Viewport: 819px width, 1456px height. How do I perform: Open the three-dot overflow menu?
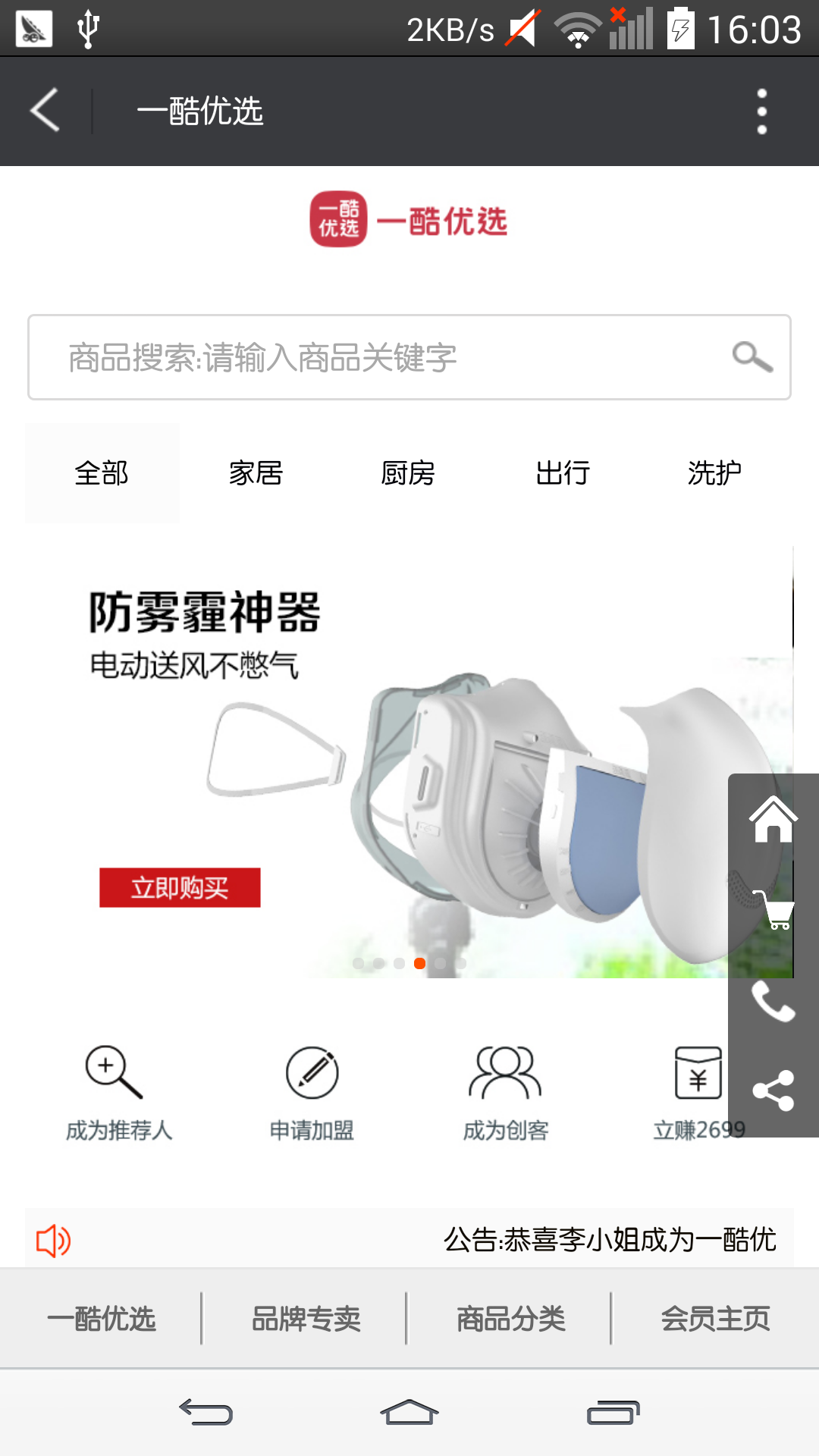tap(761, 111)
